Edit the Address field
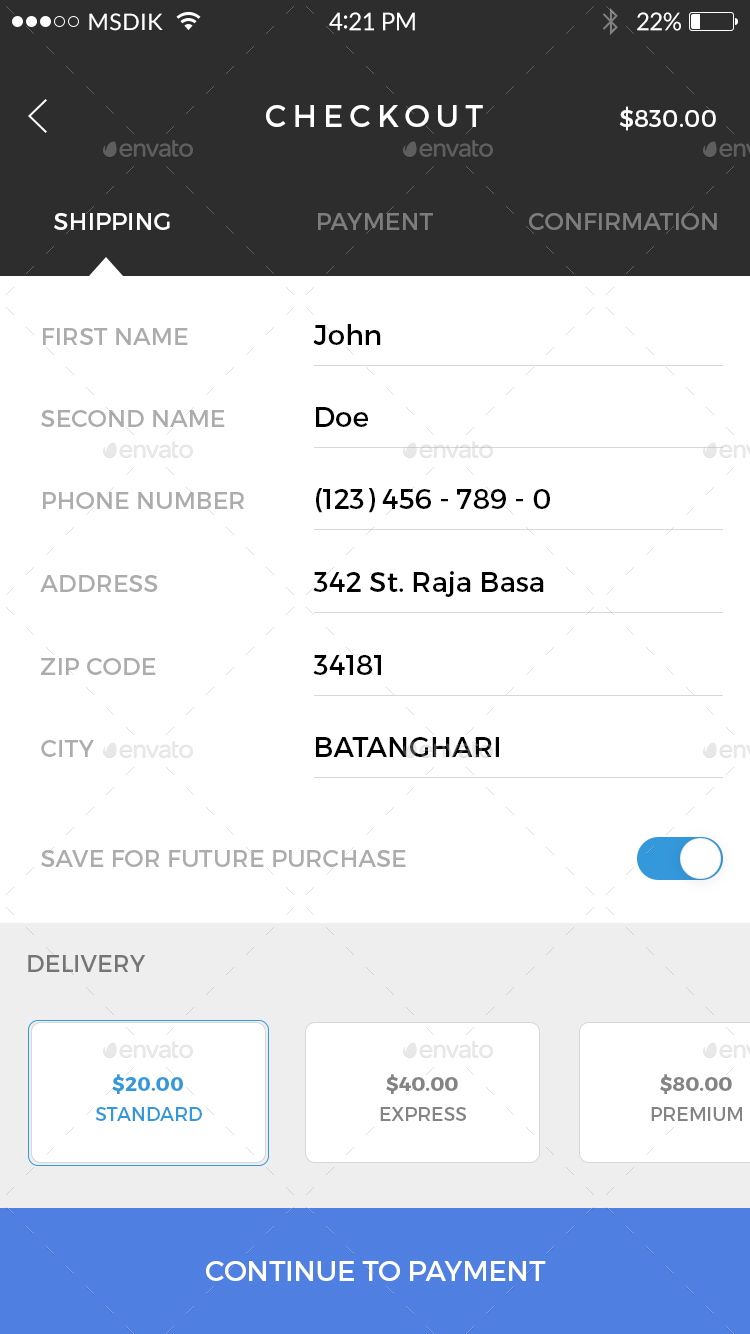750x1334 pixels. click(x=517, y=583)
